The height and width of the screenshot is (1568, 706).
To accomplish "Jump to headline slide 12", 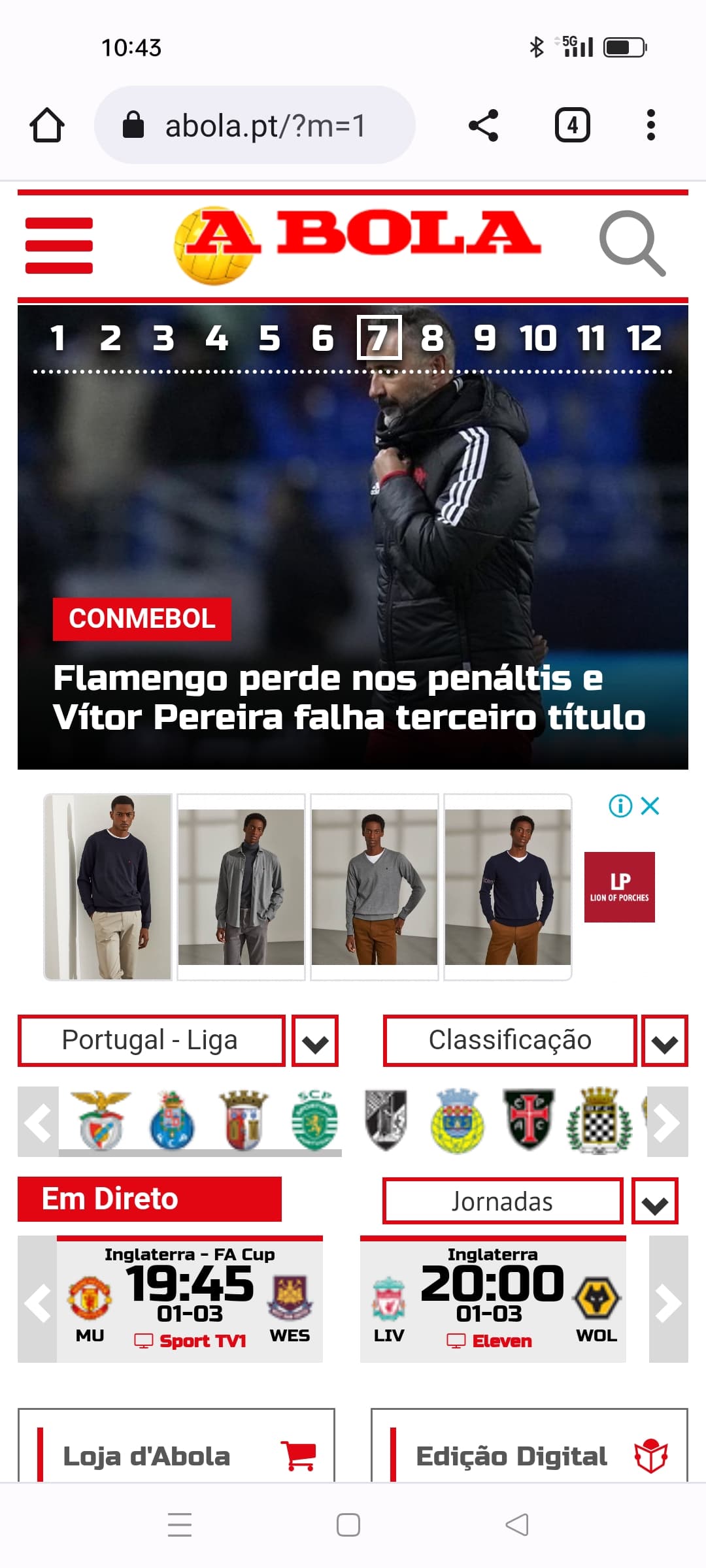I will pyautogui.click(x=644, y=338).
